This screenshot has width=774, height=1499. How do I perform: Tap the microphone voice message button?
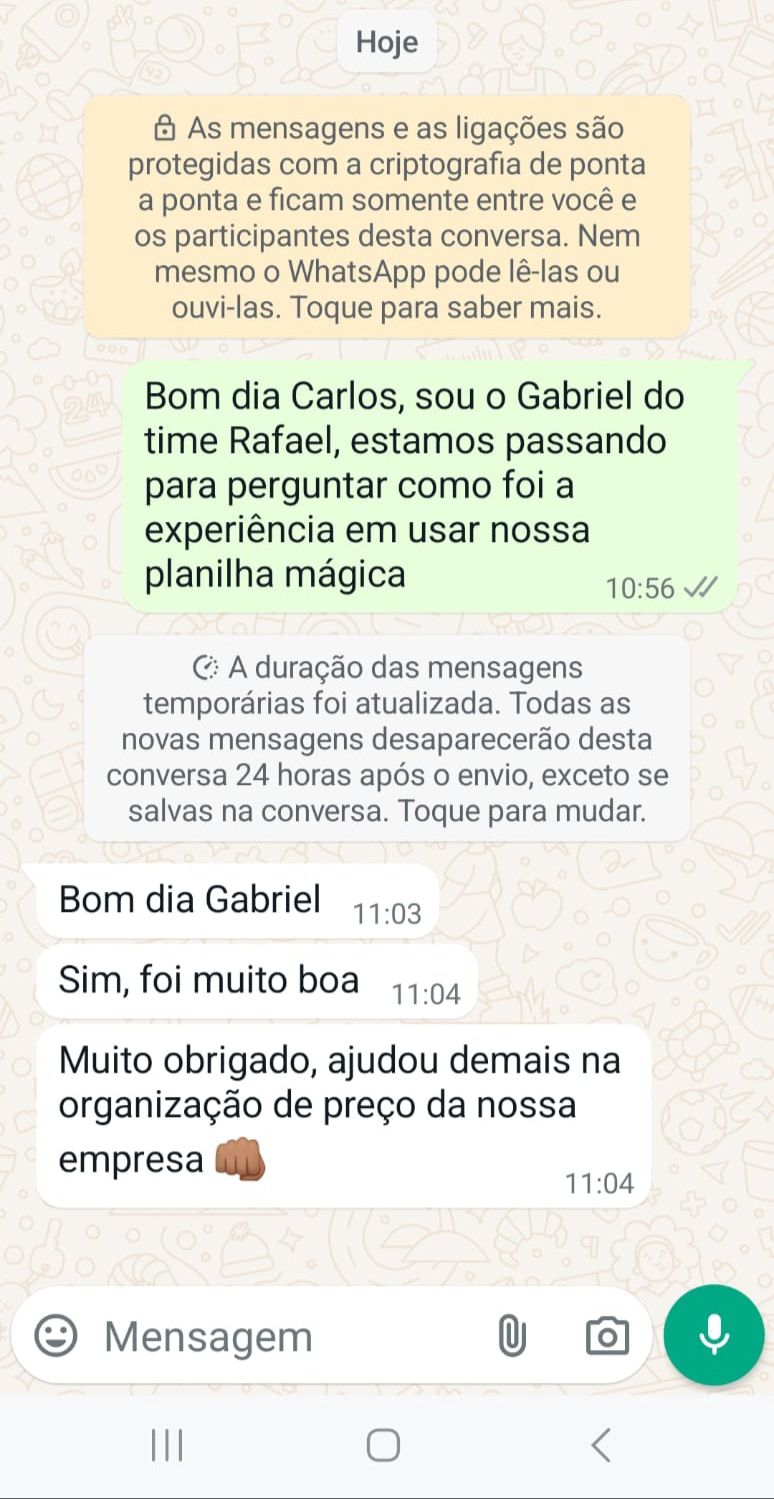714,1335
